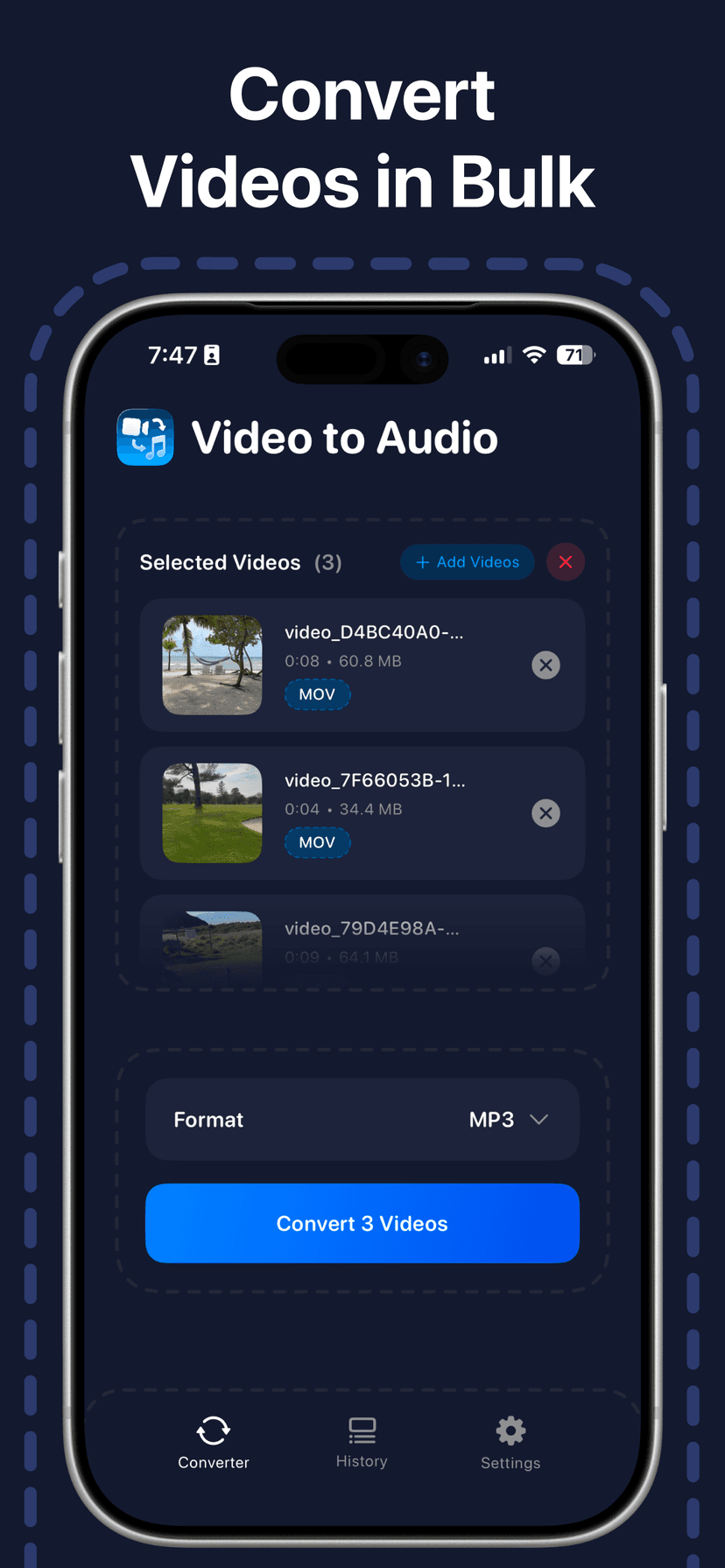Remove video_79D4E98A using its X icon

(546, 960)
